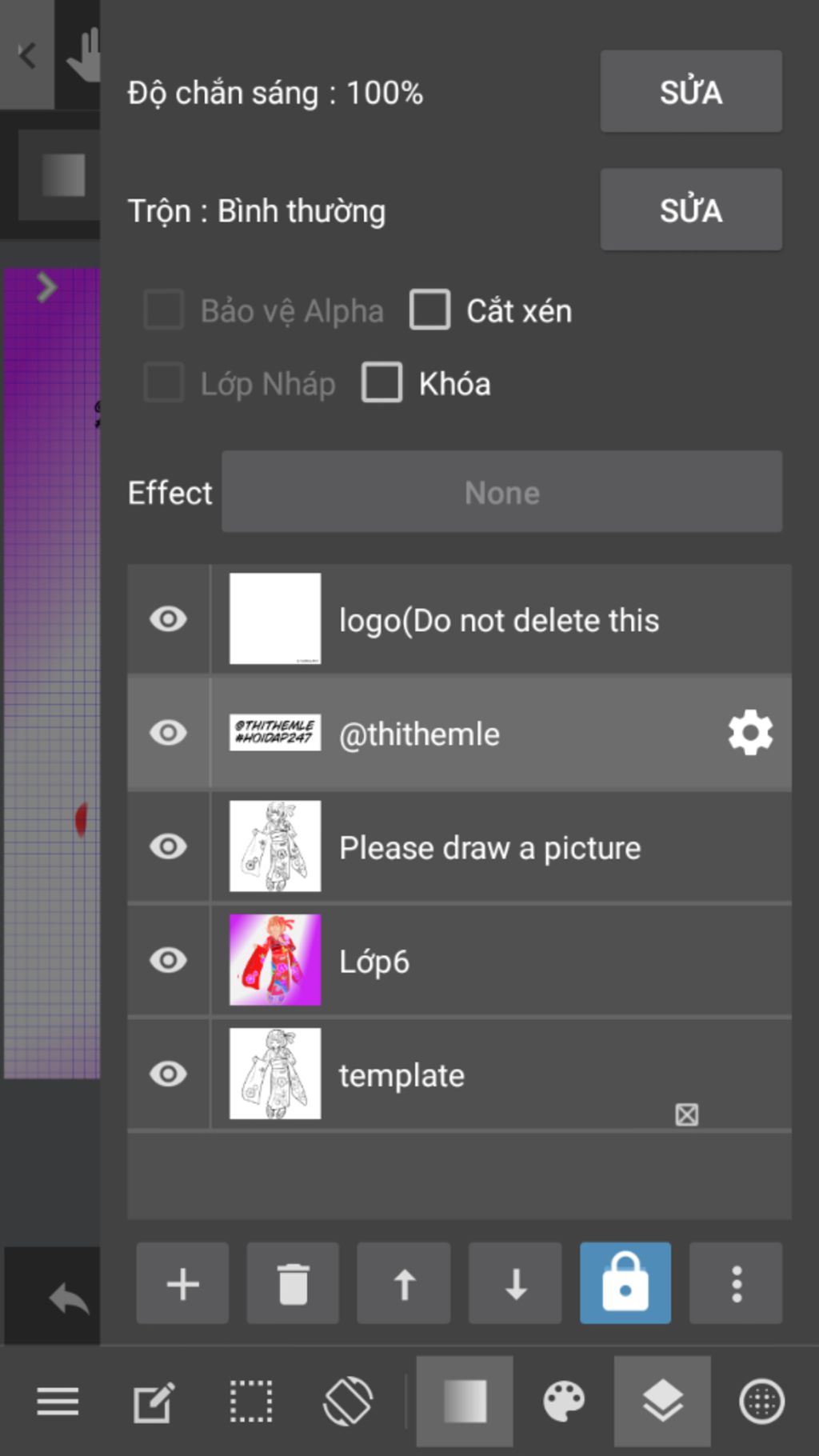Viewport: 819px width, 1456px height.
Task: Open the hamburger main menu
Action: click(x=58, y=1402)
